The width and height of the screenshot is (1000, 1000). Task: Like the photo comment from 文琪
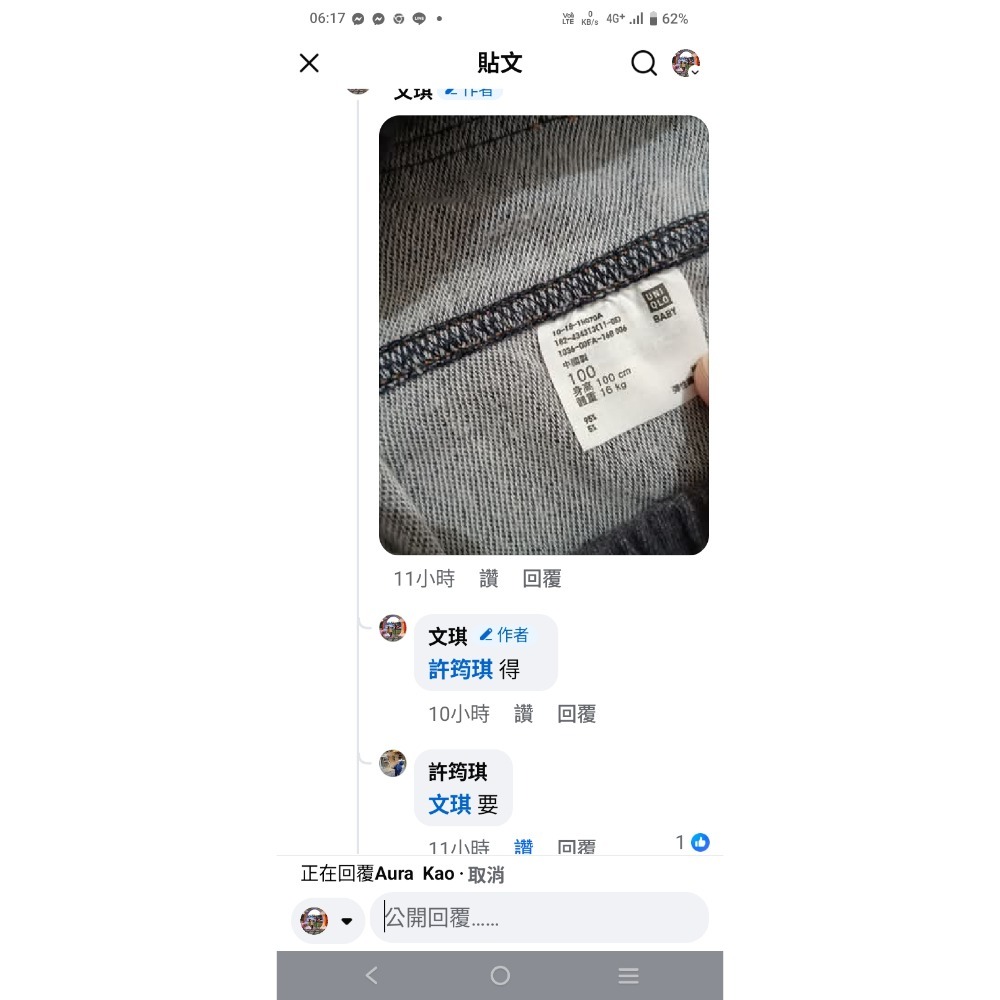click(x=489, y=578)
